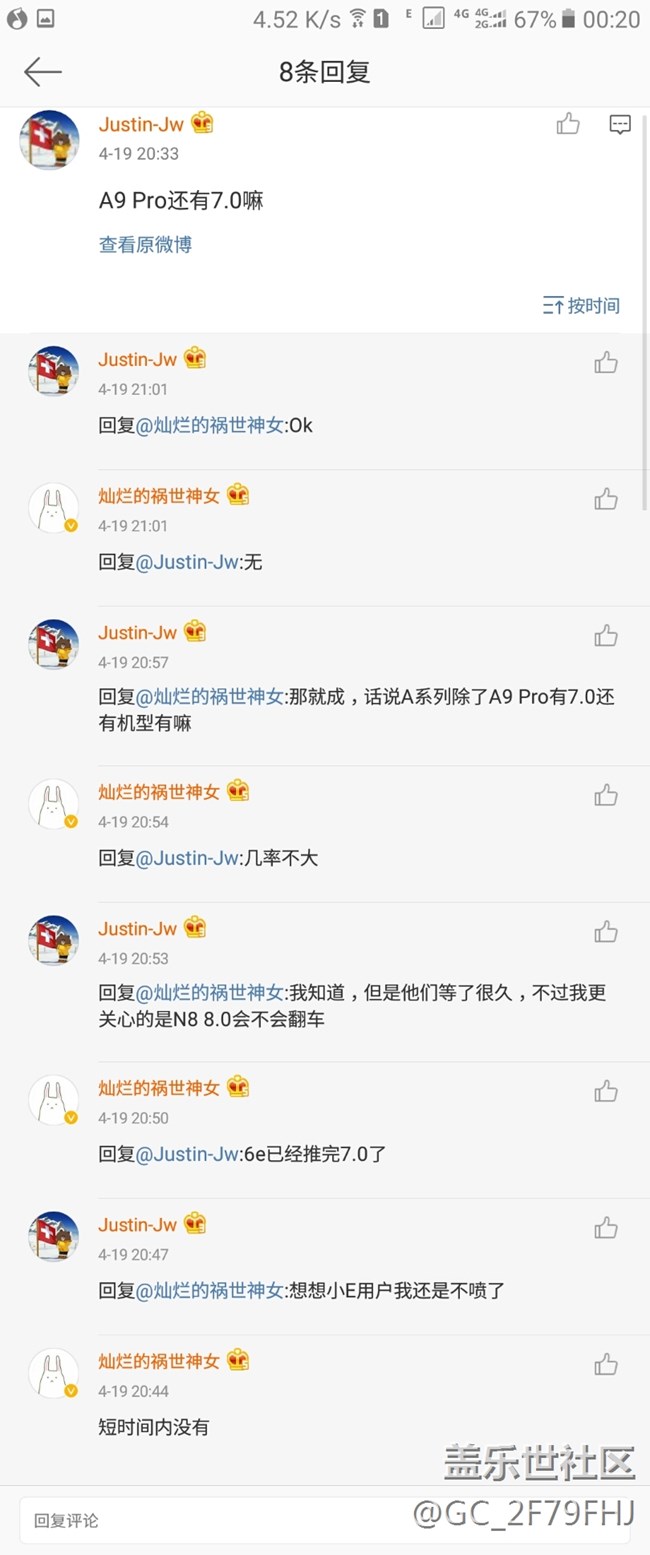Like Justin-Jw's comment about A9 Pro 7.0
The width and height of the screenshot is (650, 1555).
[568, 124]
